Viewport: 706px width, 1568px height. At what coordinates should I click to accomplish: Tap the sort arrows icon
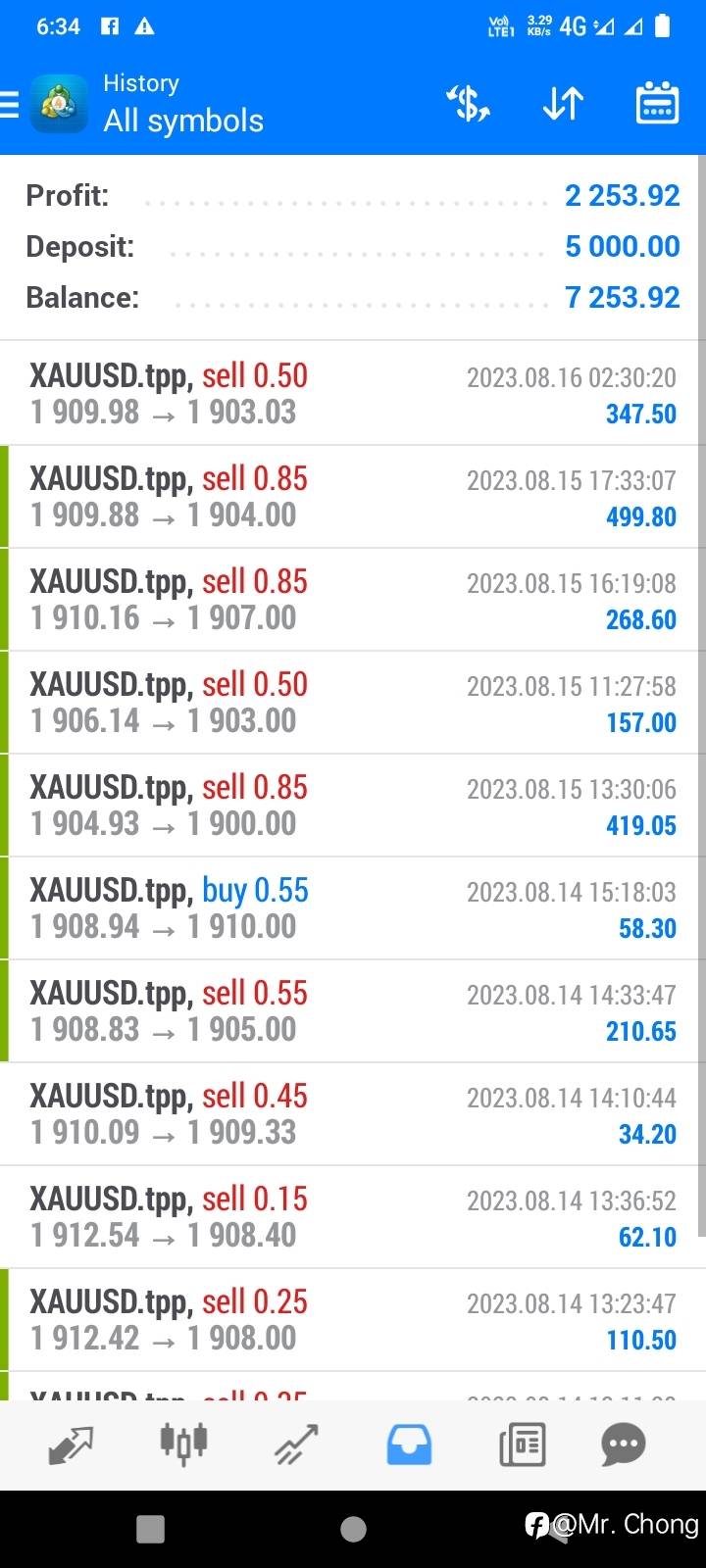point(563,103)
